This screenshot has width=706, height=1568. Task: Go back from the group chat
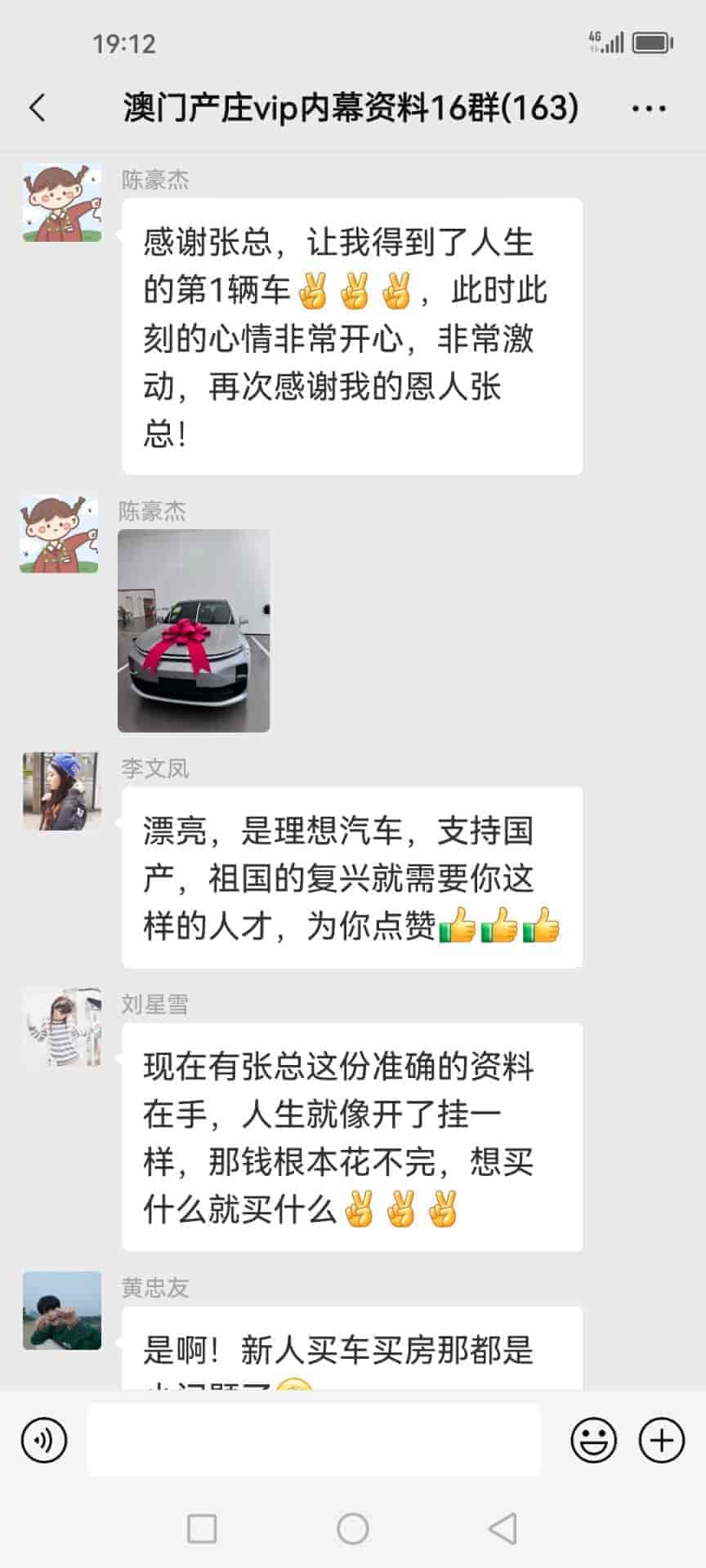pos(38,108)
